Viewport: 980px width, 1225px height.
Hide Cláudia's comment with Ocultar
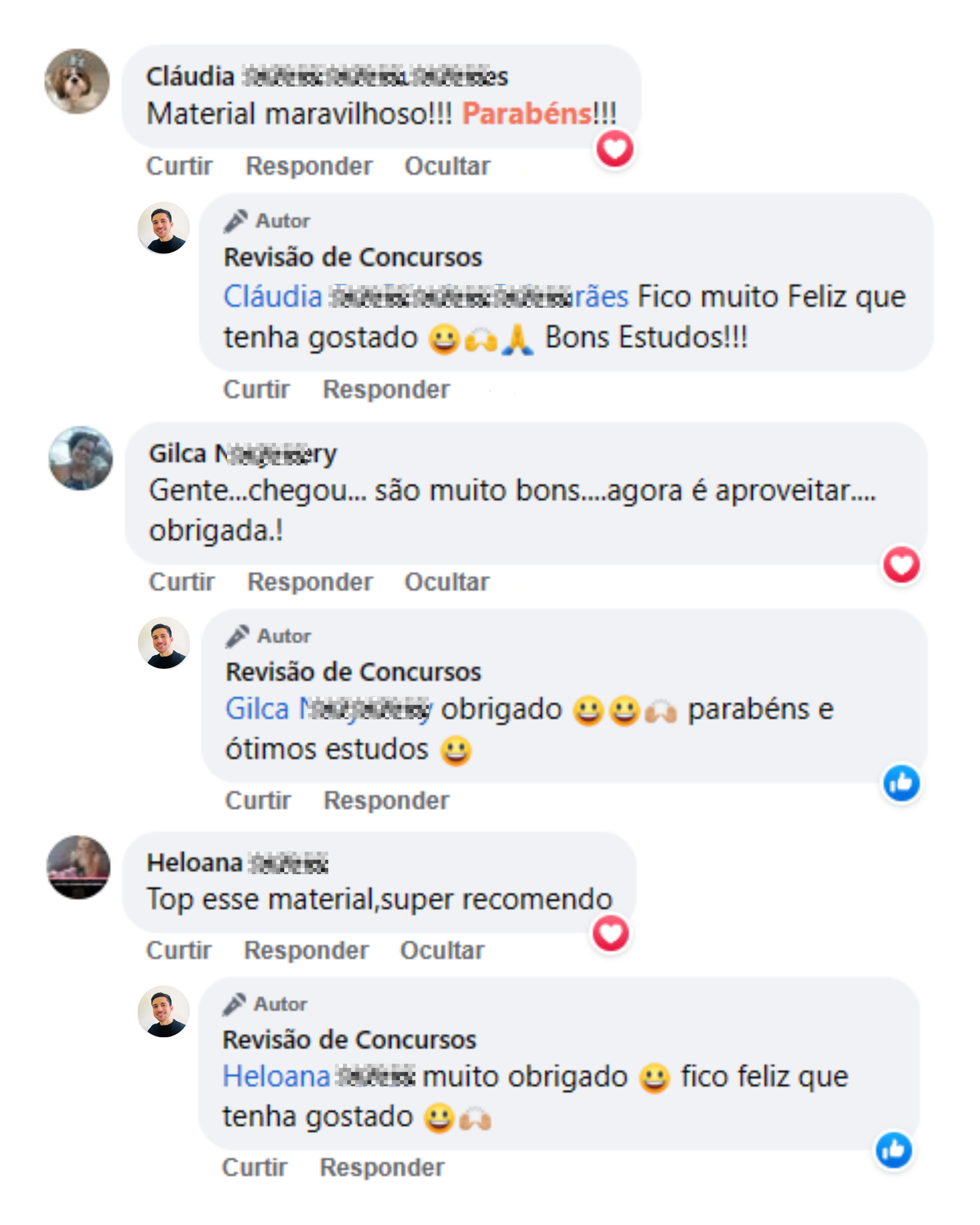(x=447, y=166)
